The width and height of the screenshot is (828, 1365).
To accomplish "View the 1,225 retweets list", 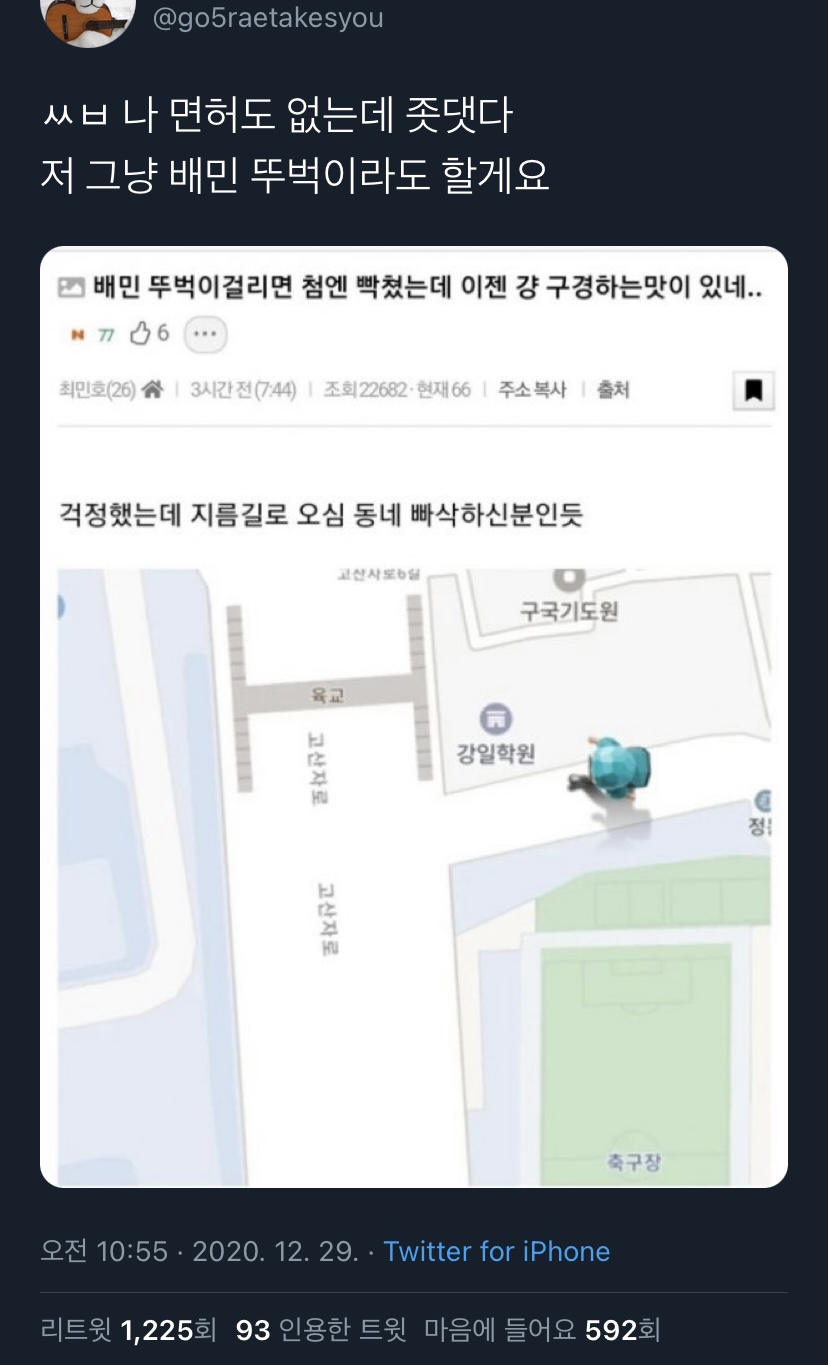I will point(139,1331).
